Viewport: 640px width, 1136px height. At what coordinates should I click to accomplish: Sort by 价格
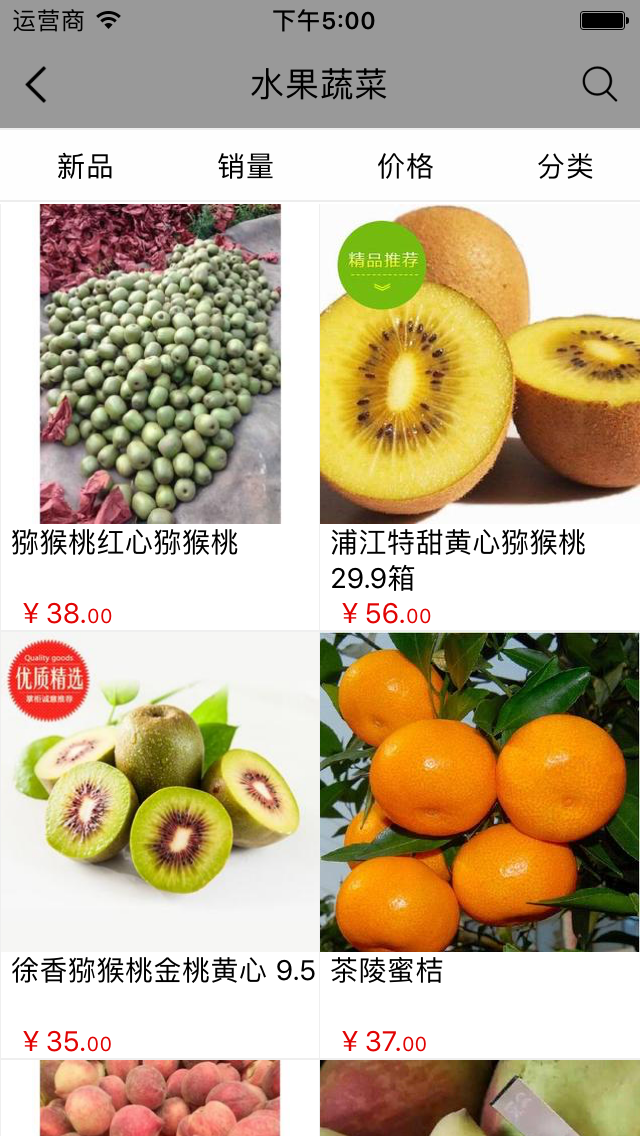coord(405,166)
